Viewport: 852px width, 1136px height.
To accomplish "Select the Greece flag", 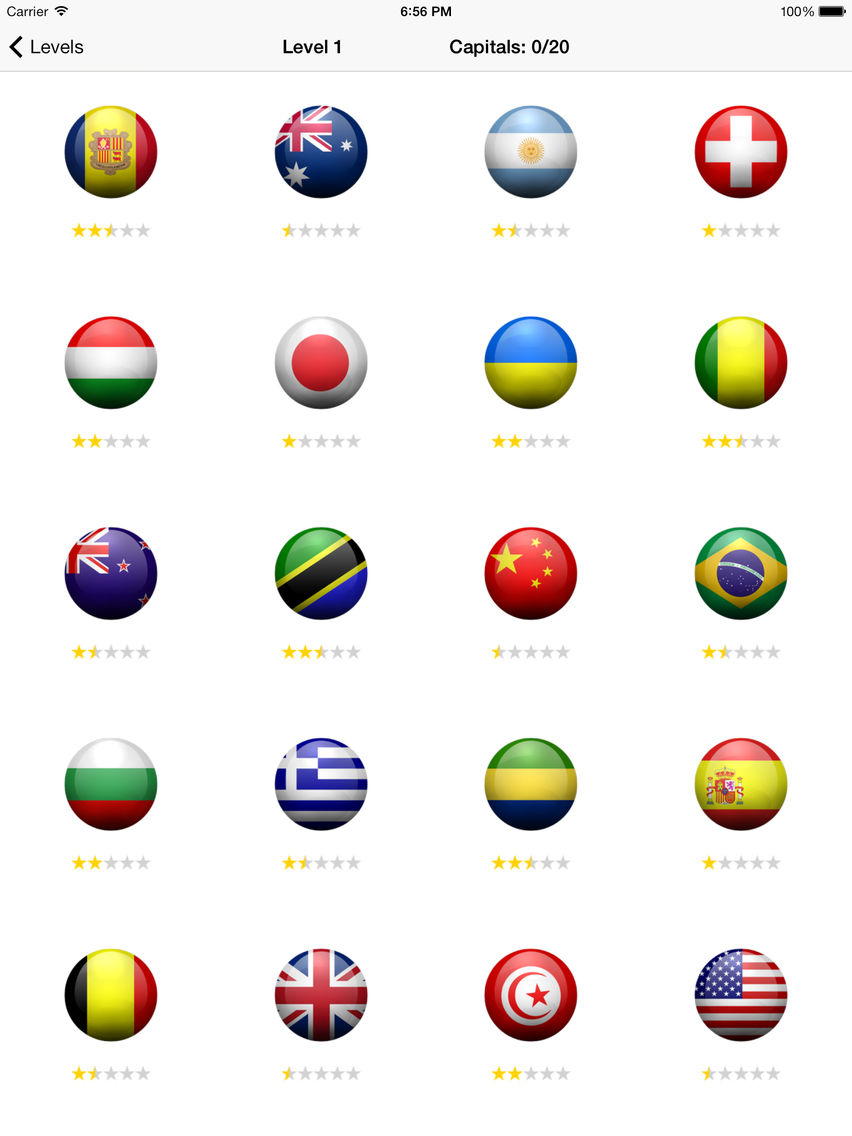I will [321, 784].
